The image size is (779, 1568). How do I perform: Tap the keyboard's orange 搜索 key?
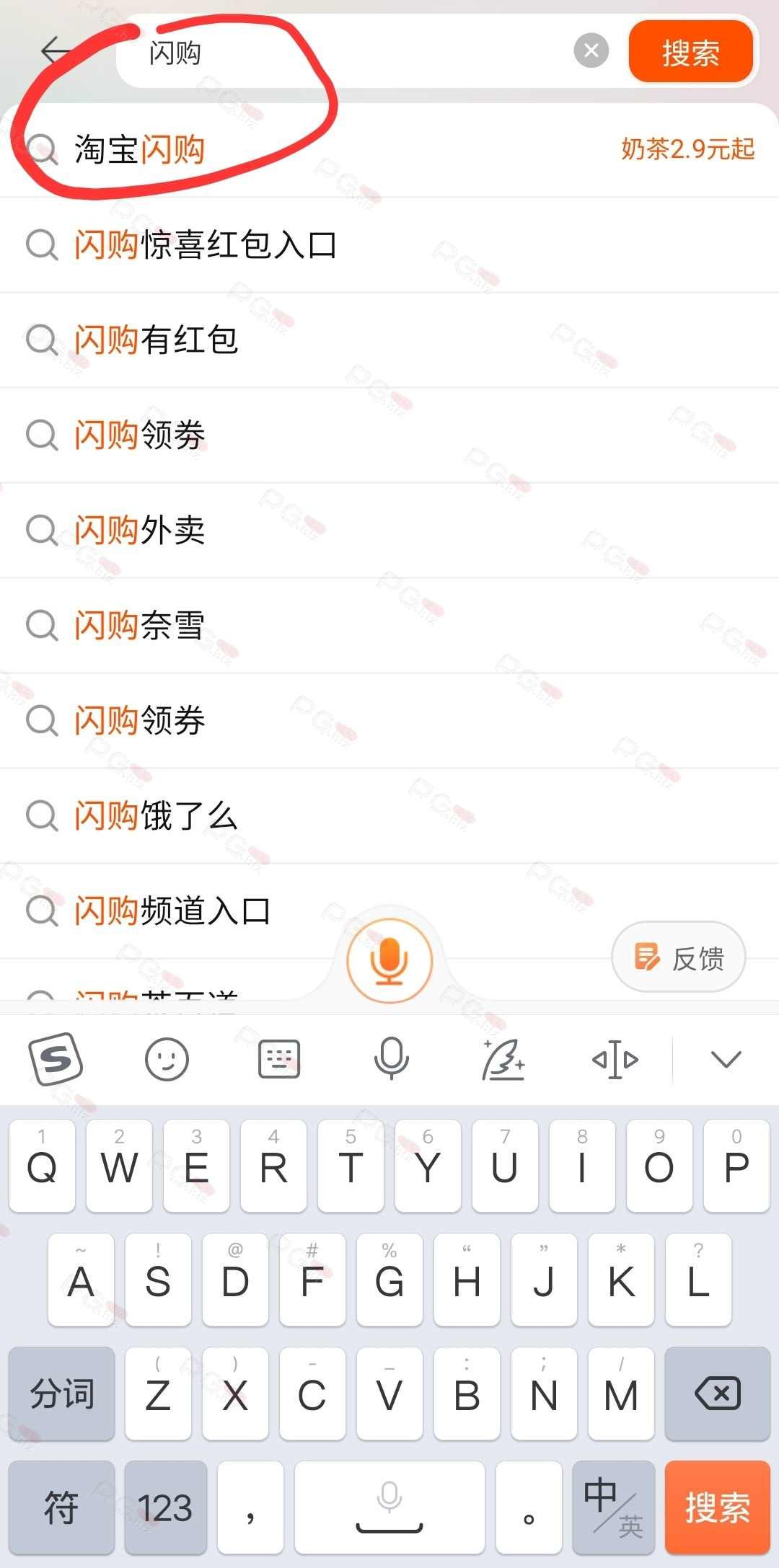(x=718, y=1507)
